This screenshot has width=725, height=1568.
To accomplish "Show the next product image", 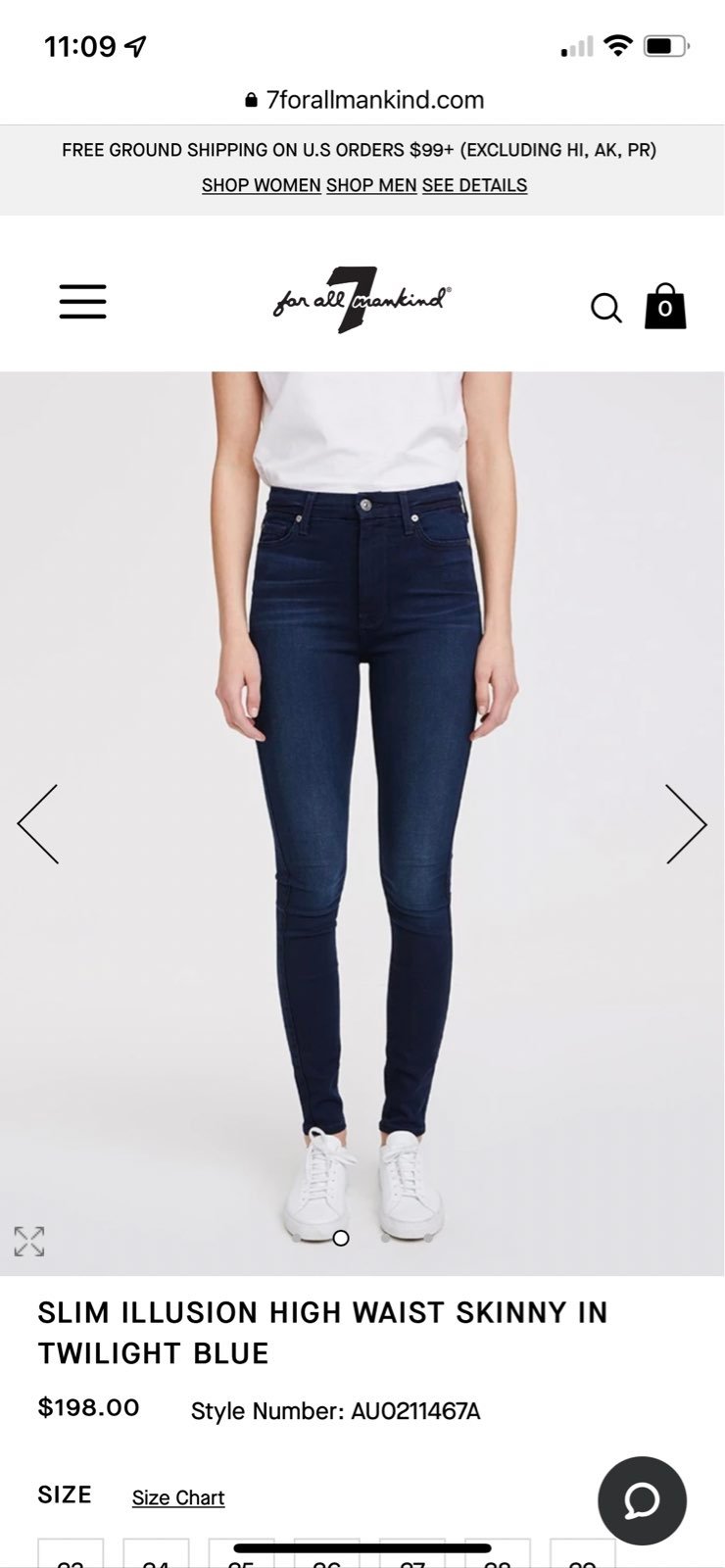I will 686,824.
